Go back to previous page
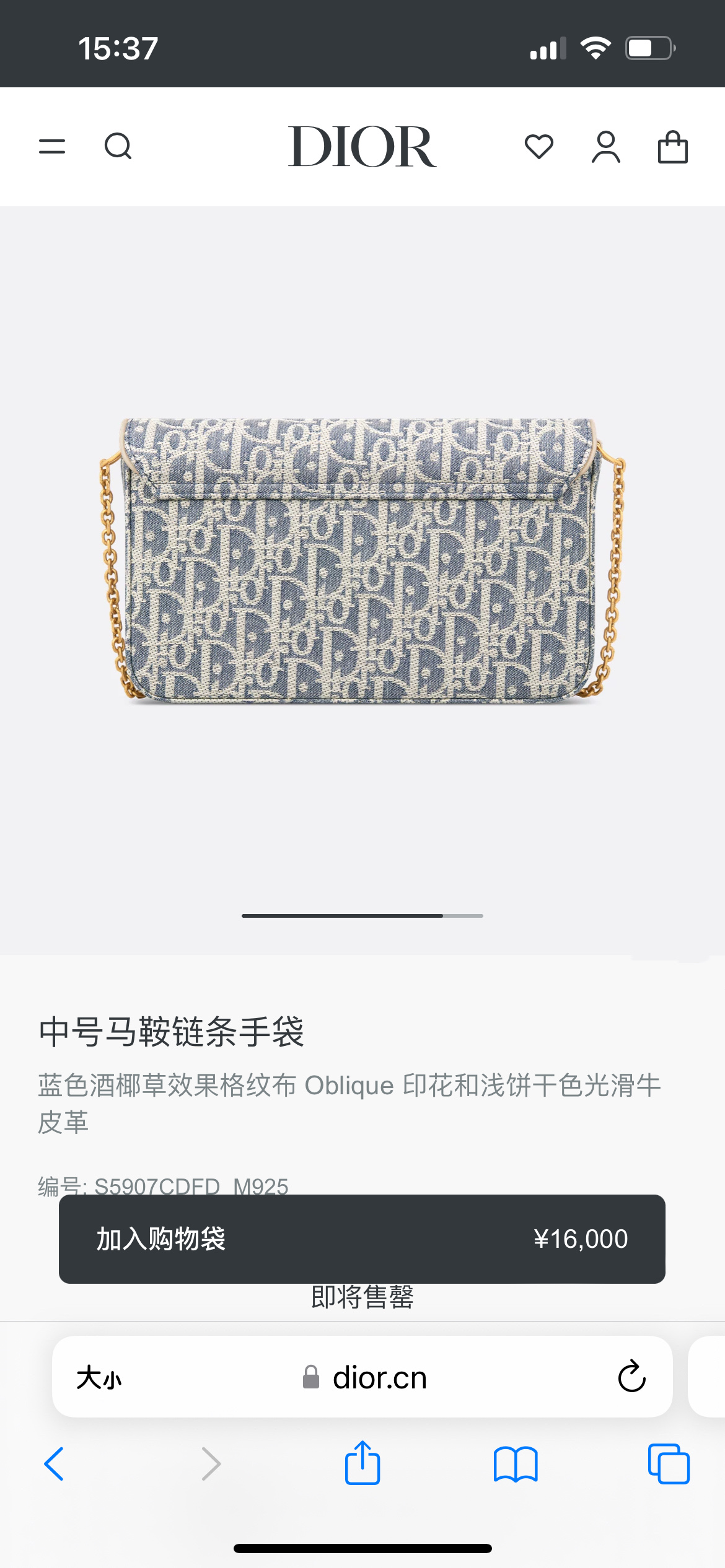 coord(55,1464)
